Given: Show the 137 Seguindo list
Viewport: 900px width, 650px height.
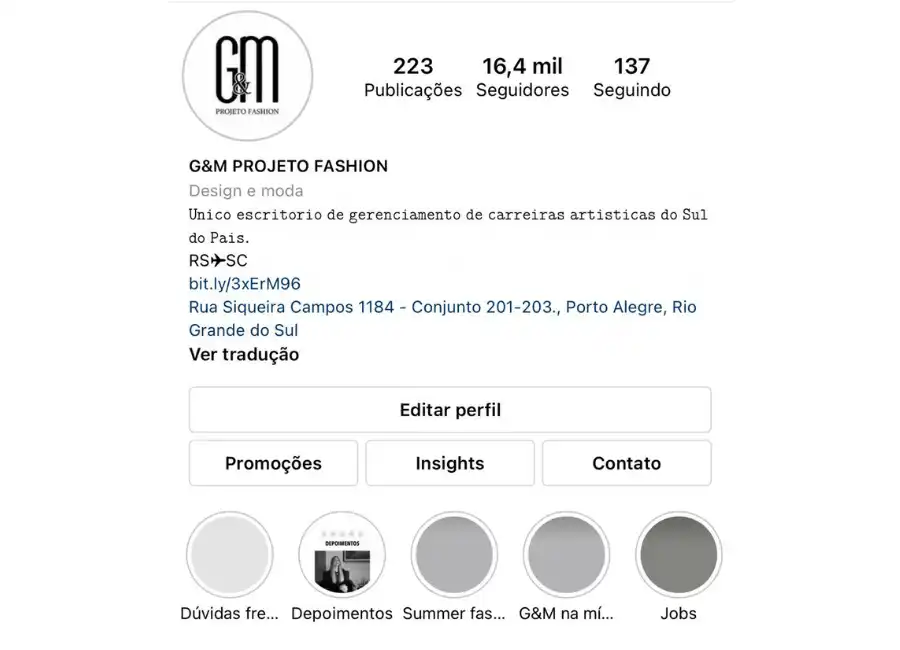Looking at the screenshot, I should [x=632, y=78].
